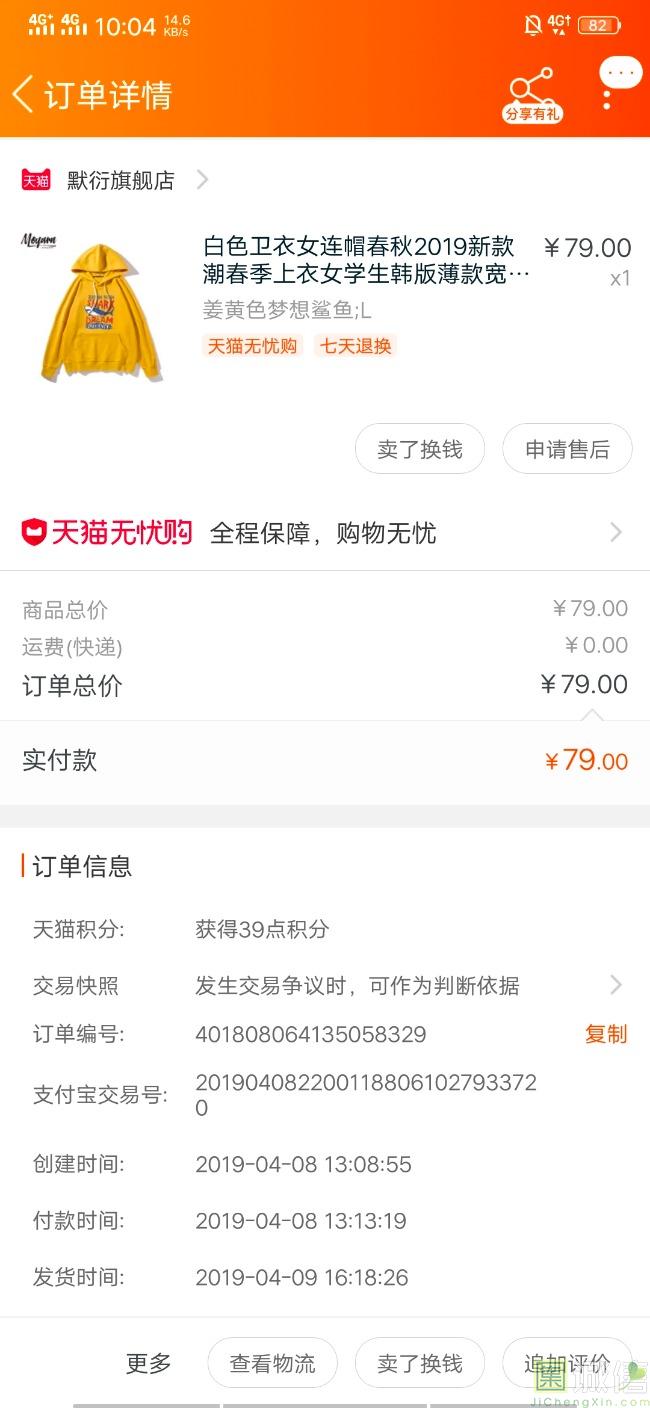The width and height of the screenshot is (650, 1408).
Task: Tap 卖了换钱 below the product
Action: coord(420,449)
